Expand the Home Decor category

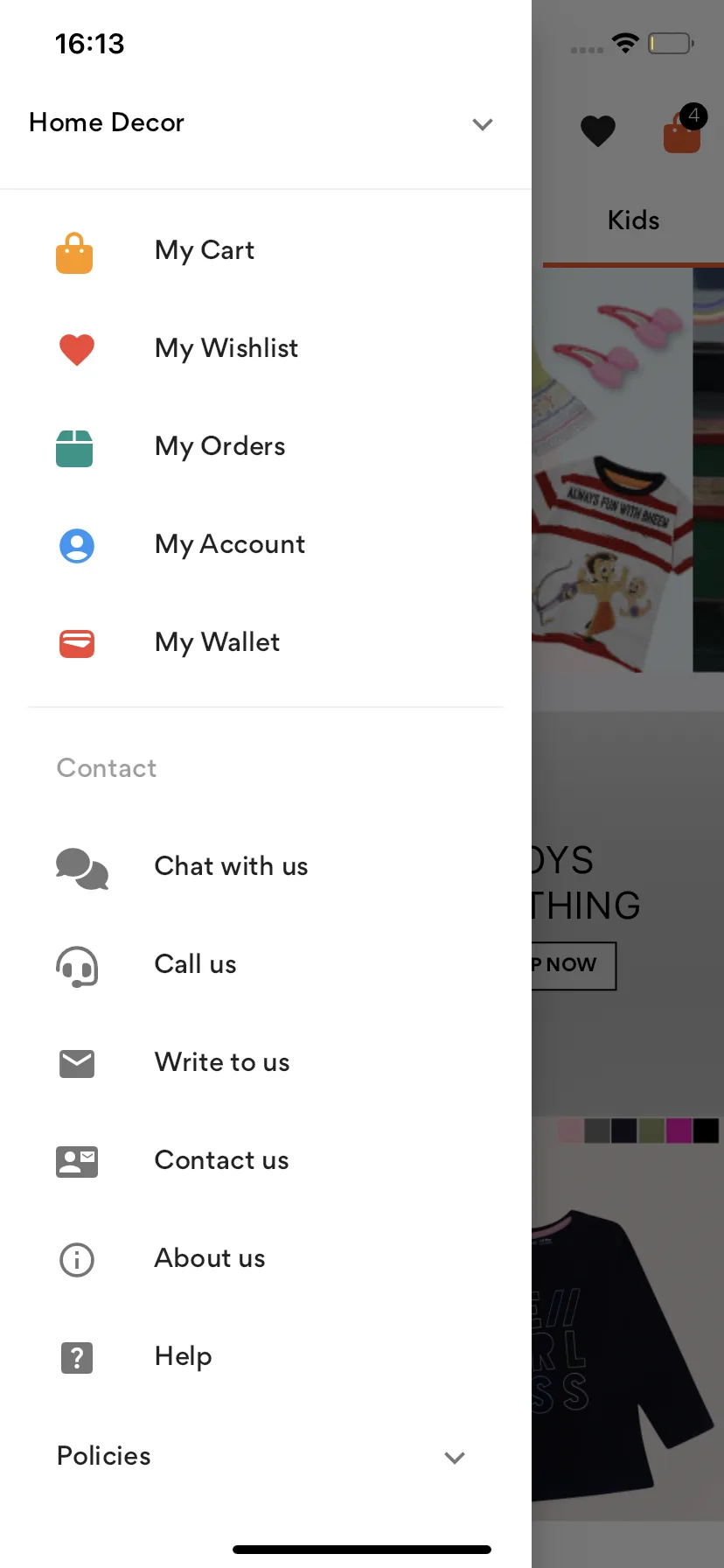(x=482, y=124)
